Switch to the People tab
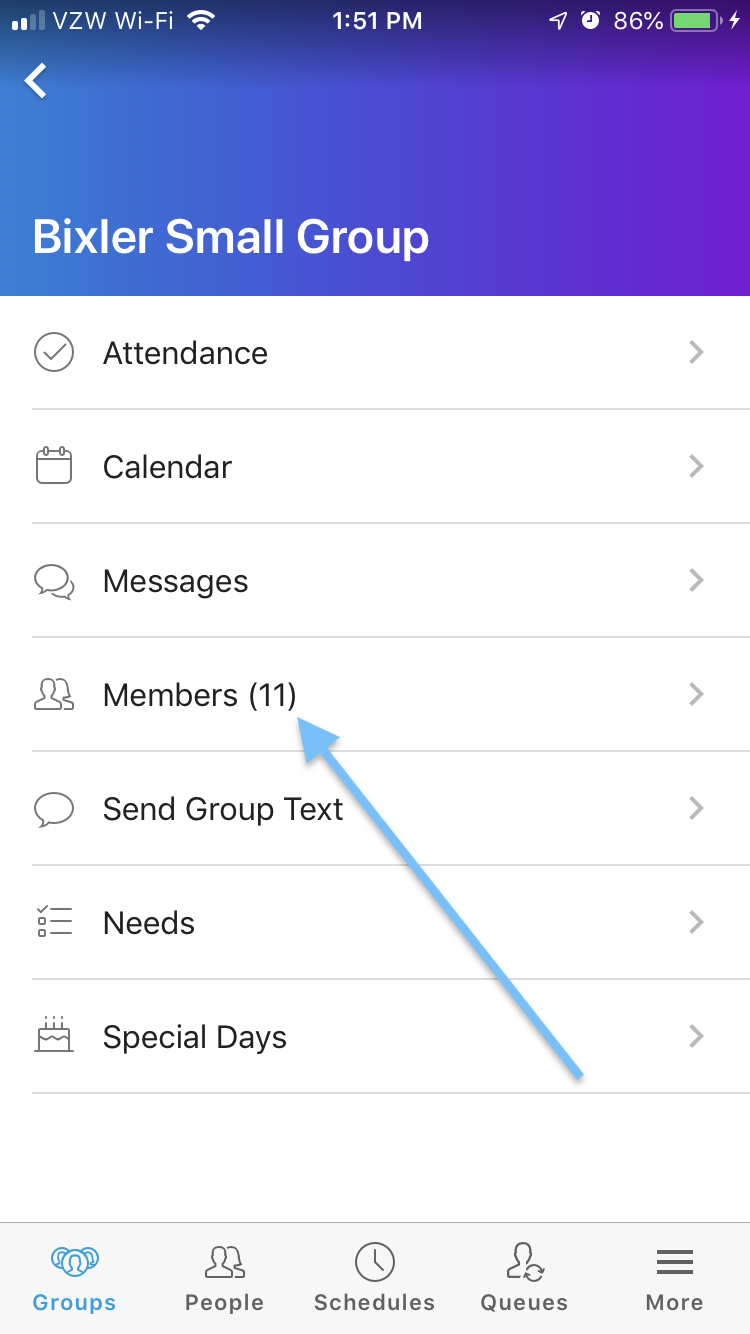 tap(224, 1275)
